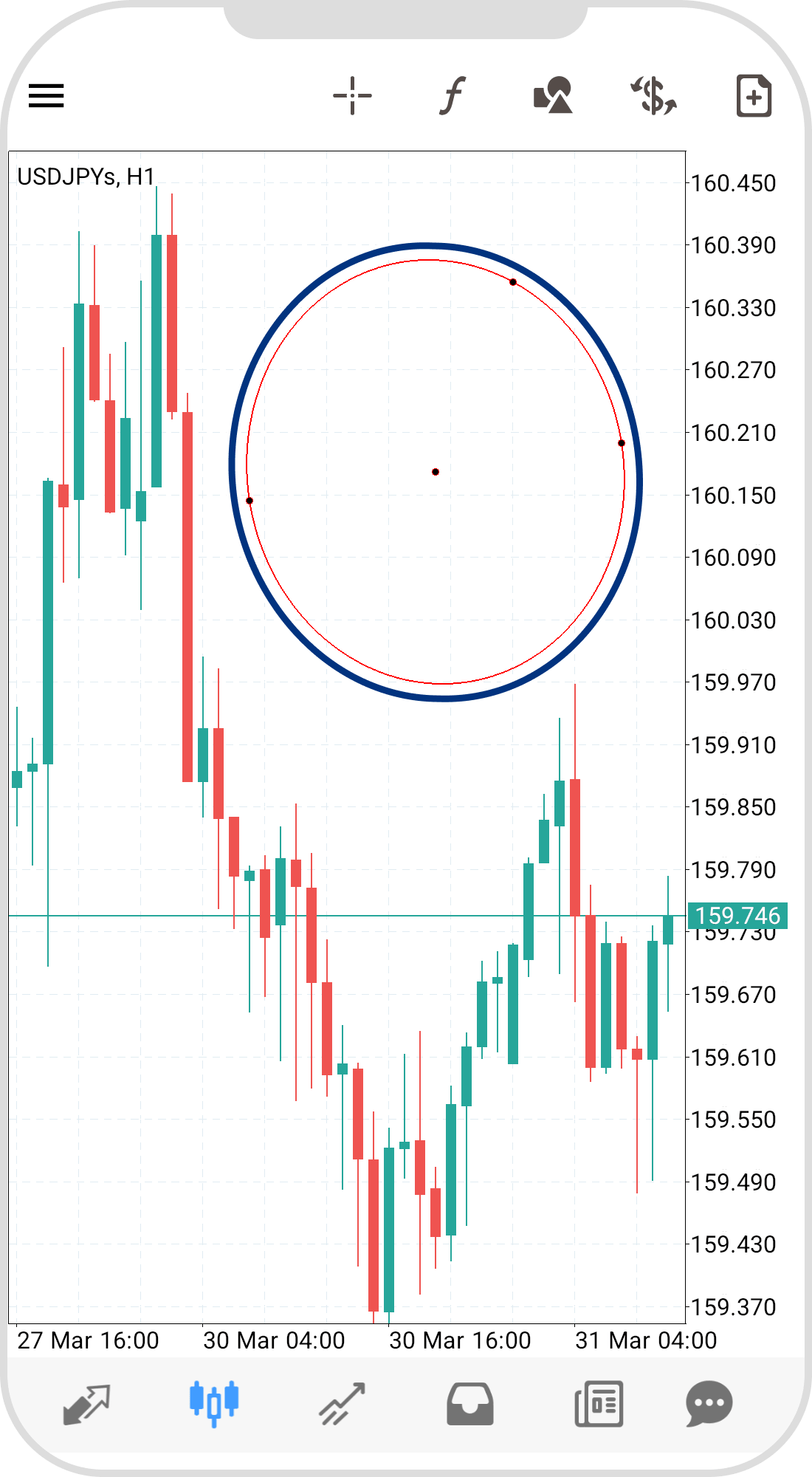Open the hamburger side menu

tap(47, 96)
